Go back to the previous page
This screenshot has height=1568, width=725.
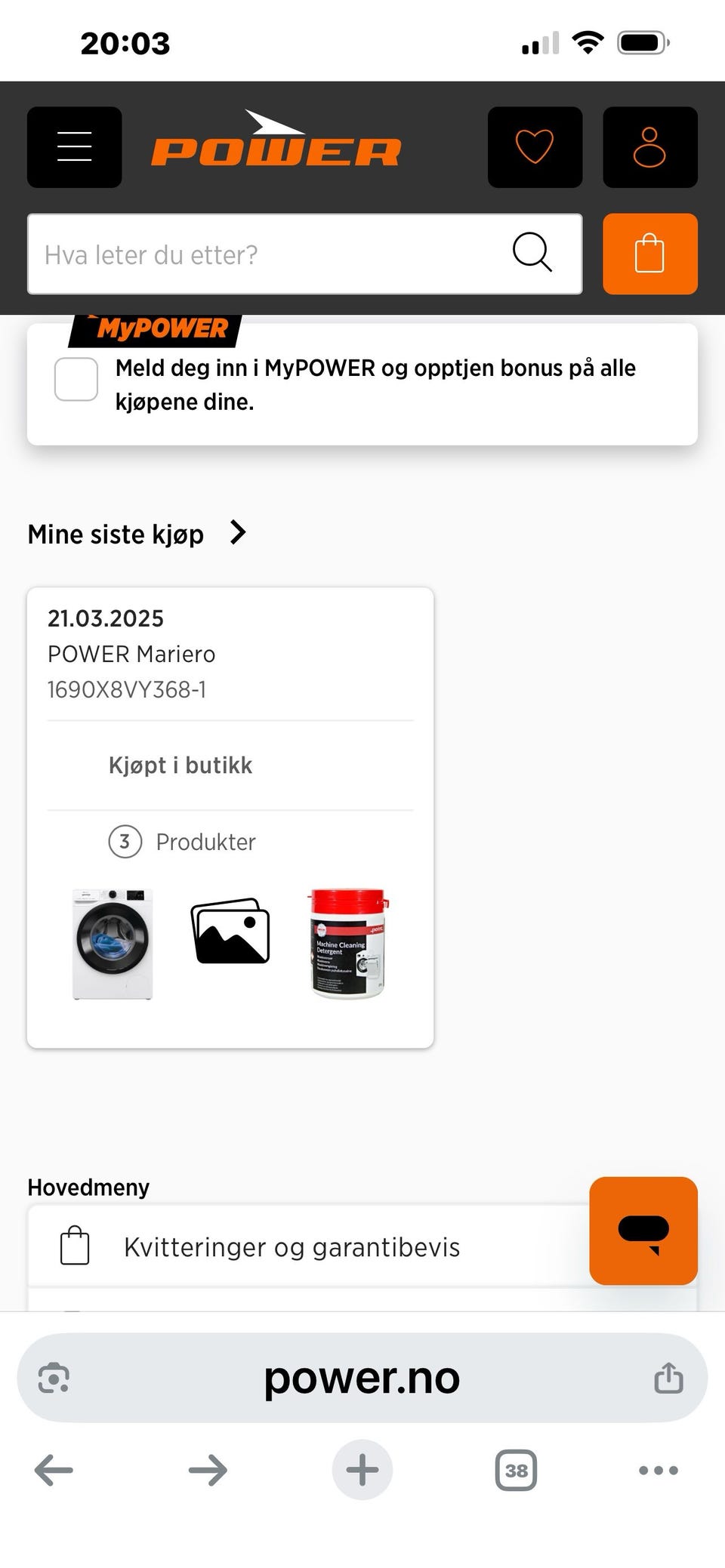[54, 1470]
